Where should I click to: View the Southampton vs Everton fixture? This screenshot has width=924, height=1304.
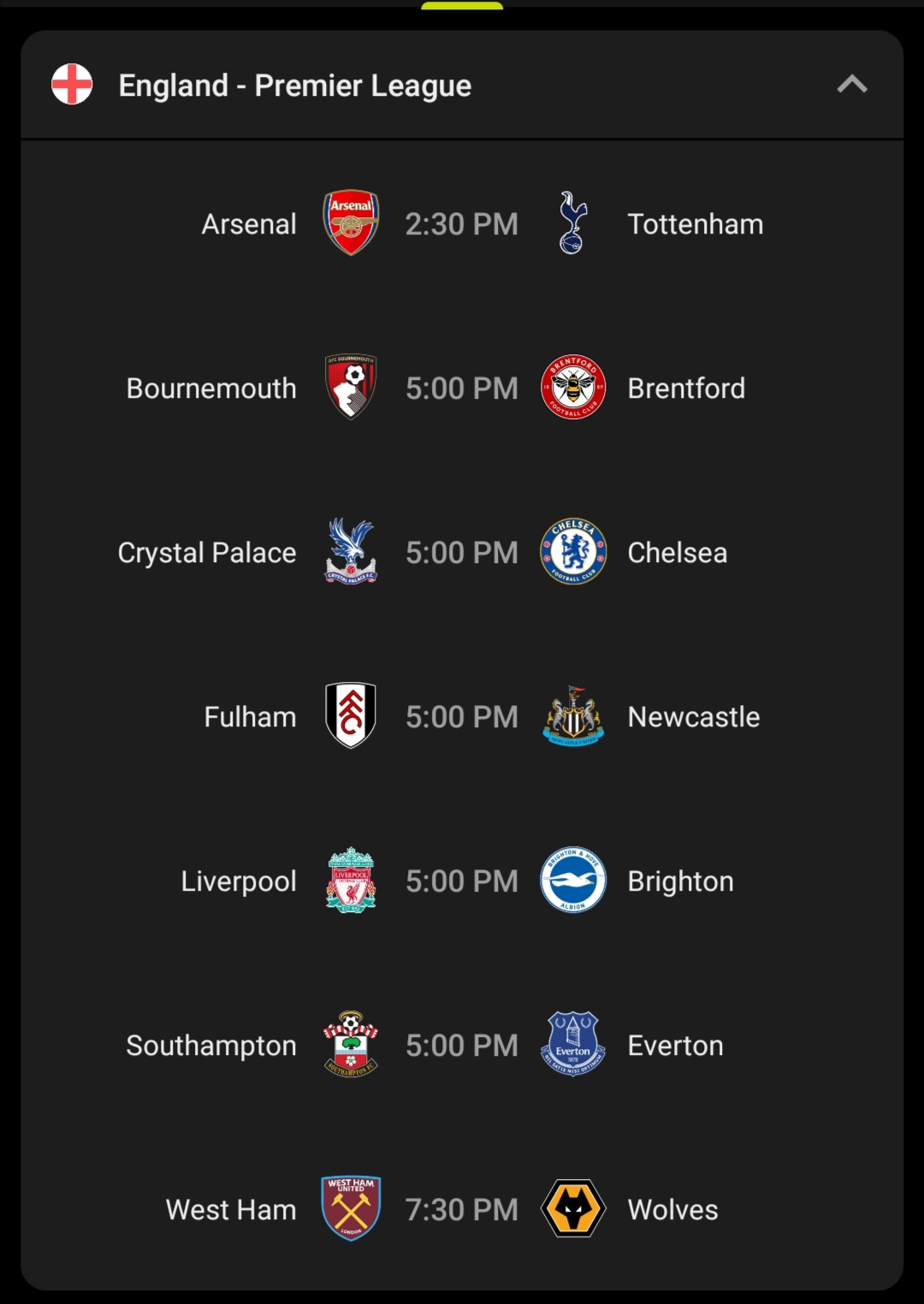(461, 1046)
